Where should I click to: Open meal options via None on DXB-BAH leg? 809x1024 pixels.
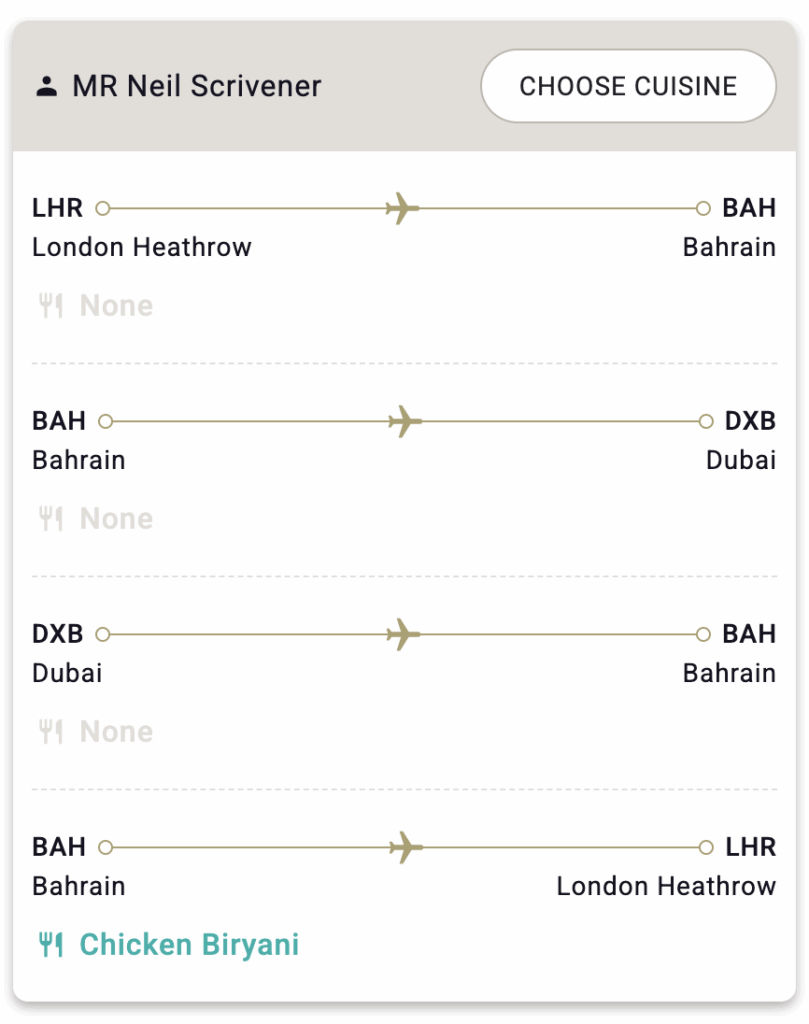coord(117,731)
